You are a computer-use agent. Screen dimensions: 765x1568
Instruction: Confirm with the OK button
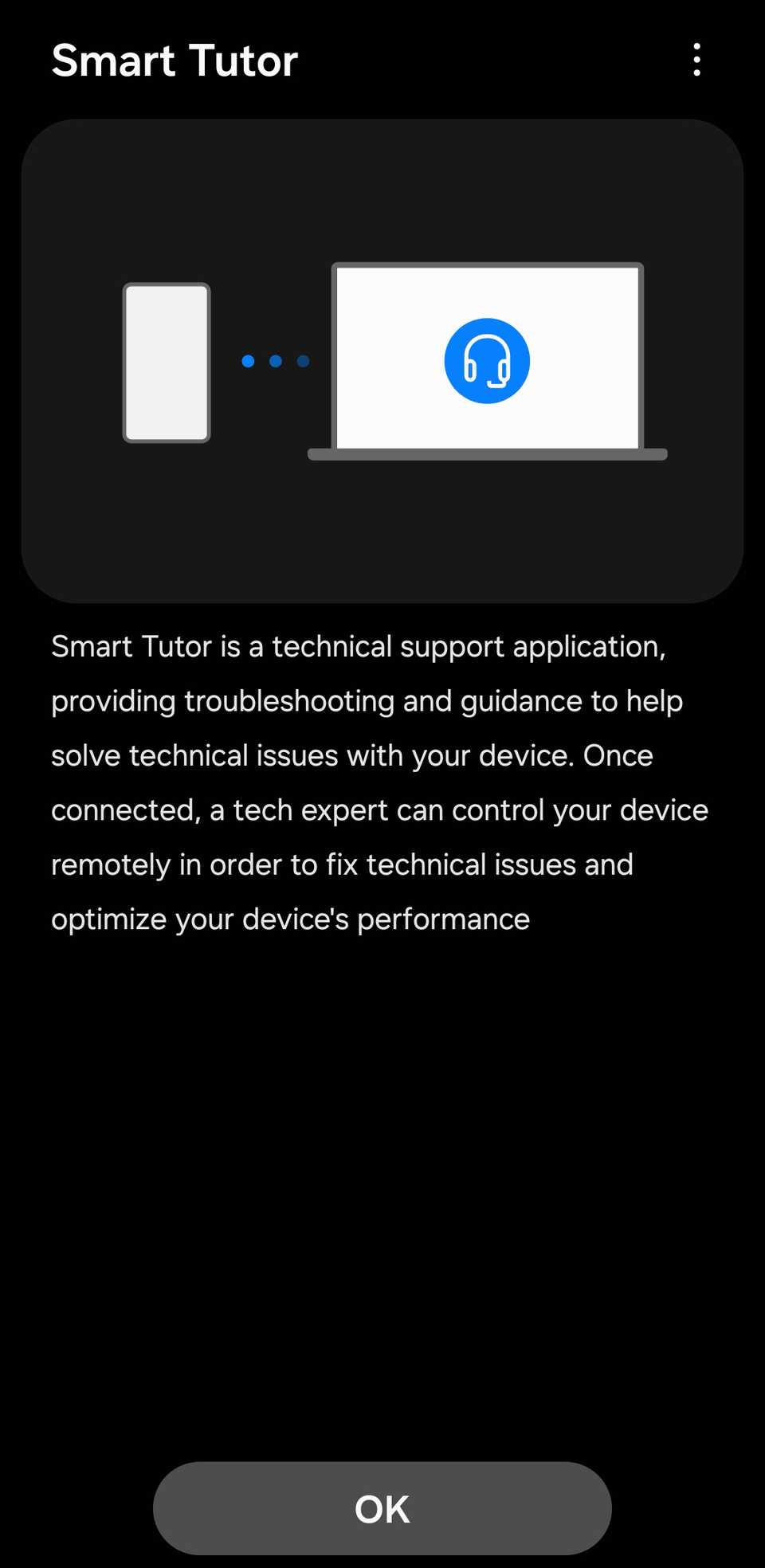pyautogui.click(x=382, y=1507)
